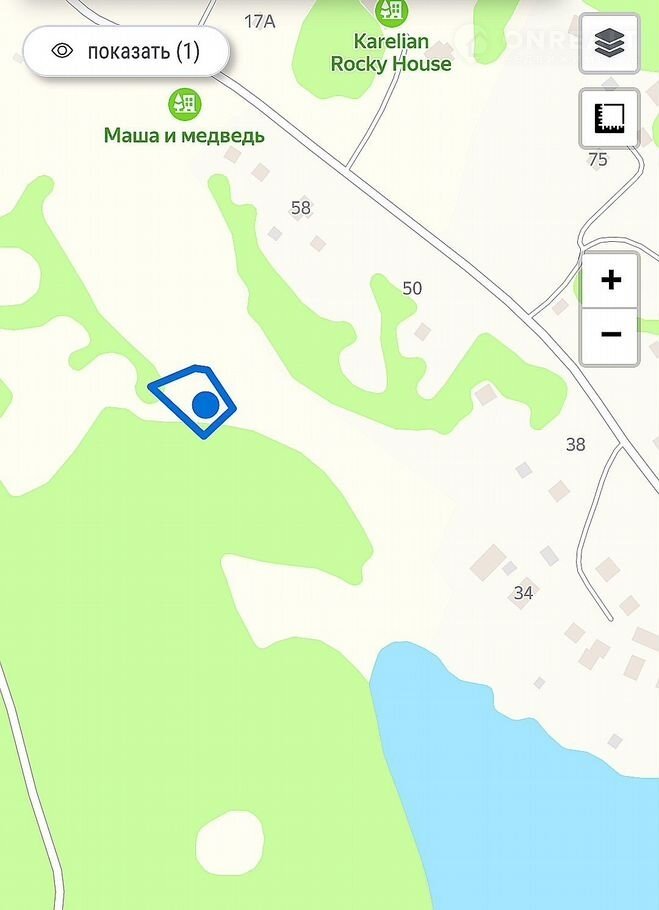Viewport: 659px width, 910px height.
Task: Open the map layers selector
Action: click(x=609, y=43)
